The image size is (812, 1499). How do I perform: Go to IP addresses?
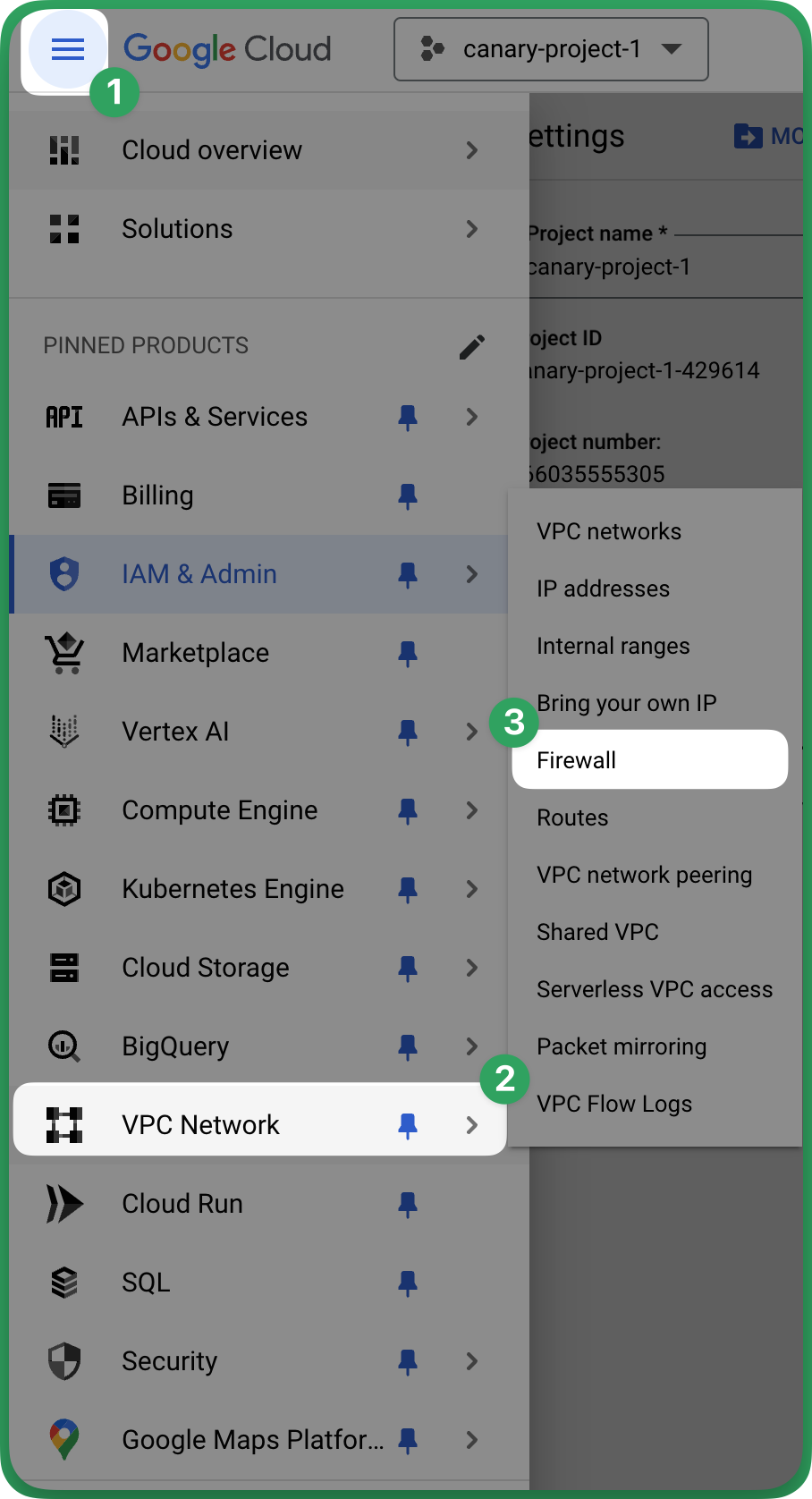(x=603, y=589)
